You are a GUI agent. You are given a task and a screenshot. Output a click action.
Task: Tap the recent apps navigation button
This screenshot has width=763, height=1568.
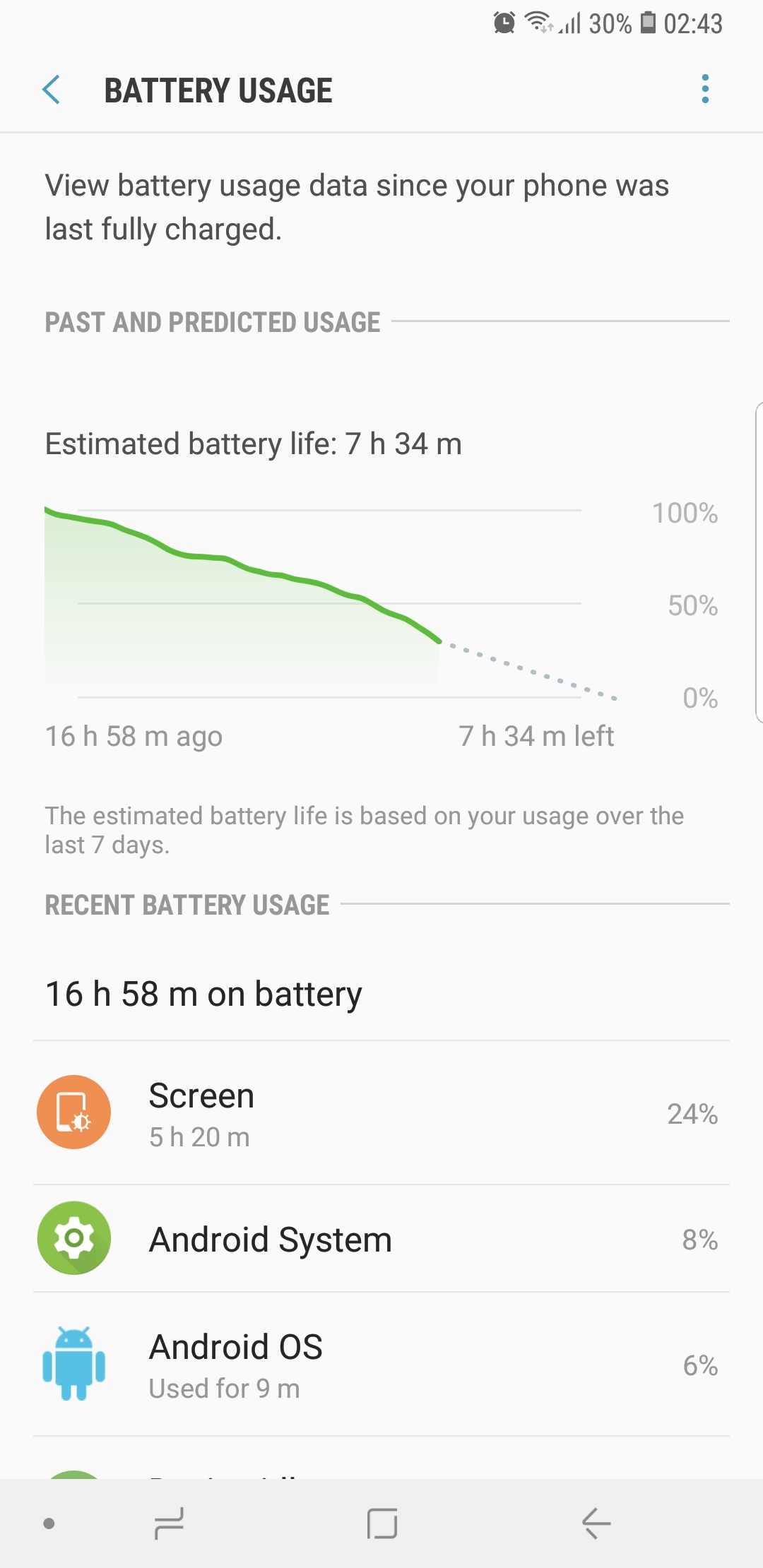pyautogui.click(x=170, y=1524)
